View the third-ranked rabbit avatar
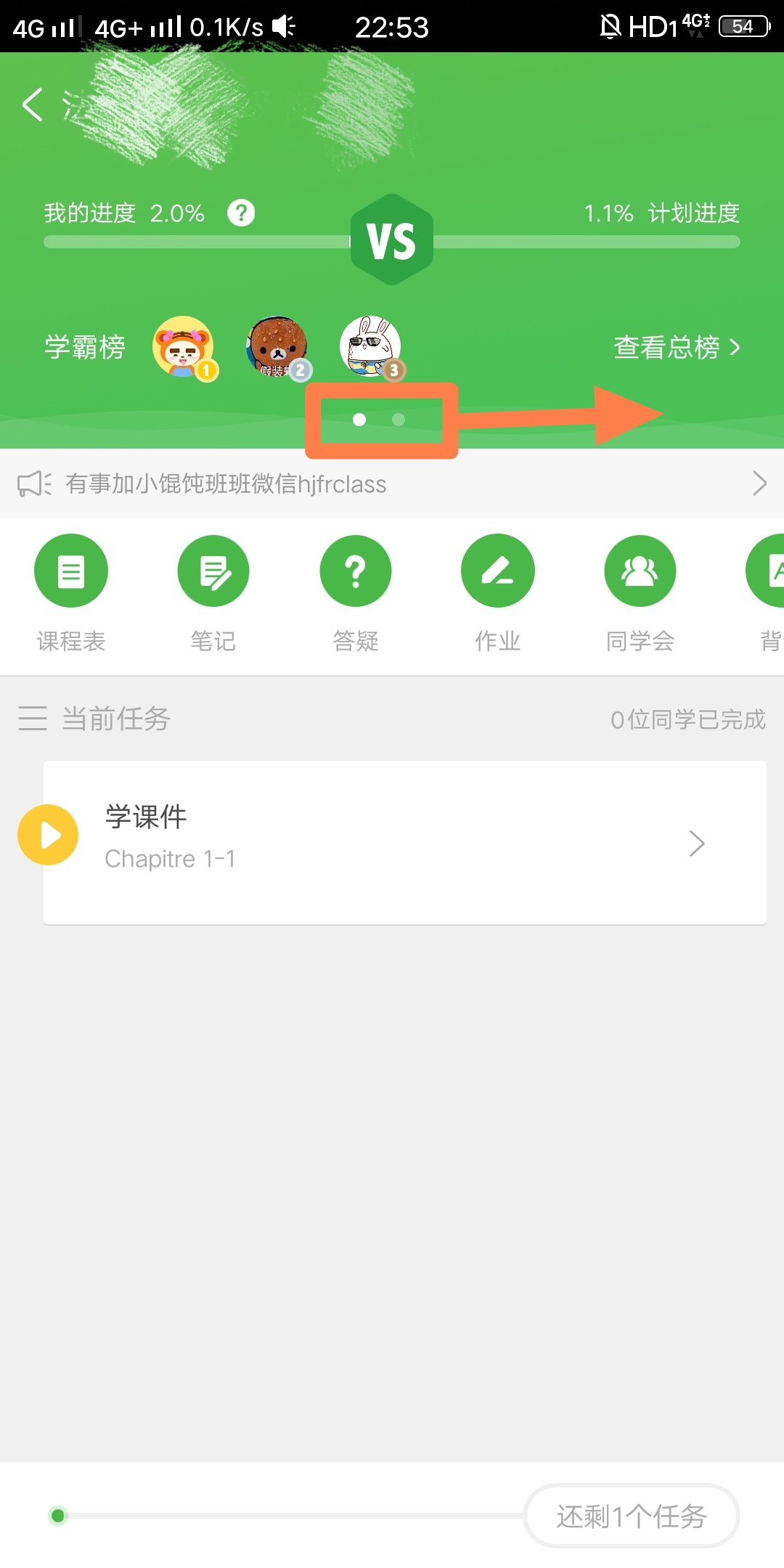 point(370,346)
